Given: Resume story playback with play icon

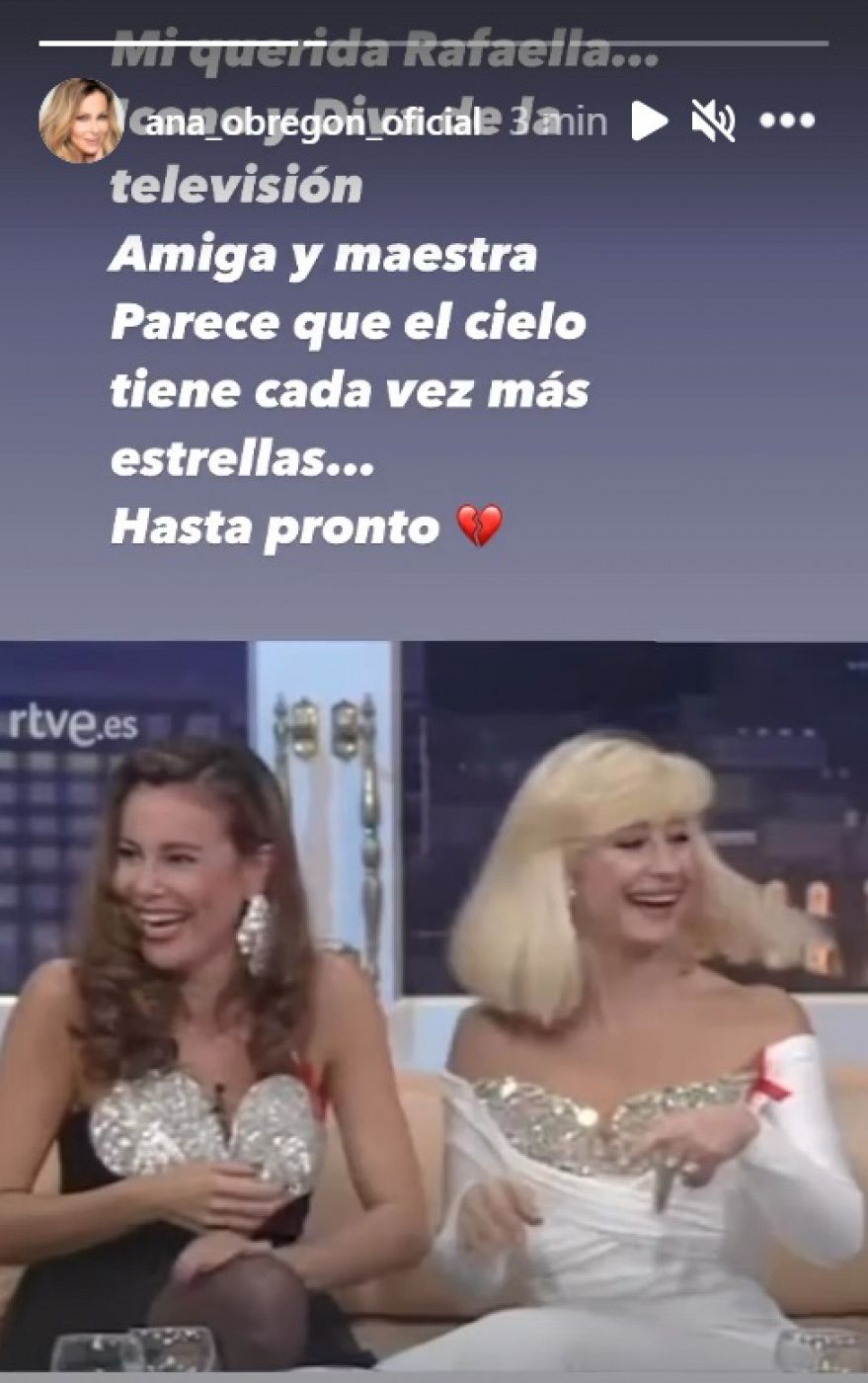Looking at the screenshot, I should coord(649,122).
